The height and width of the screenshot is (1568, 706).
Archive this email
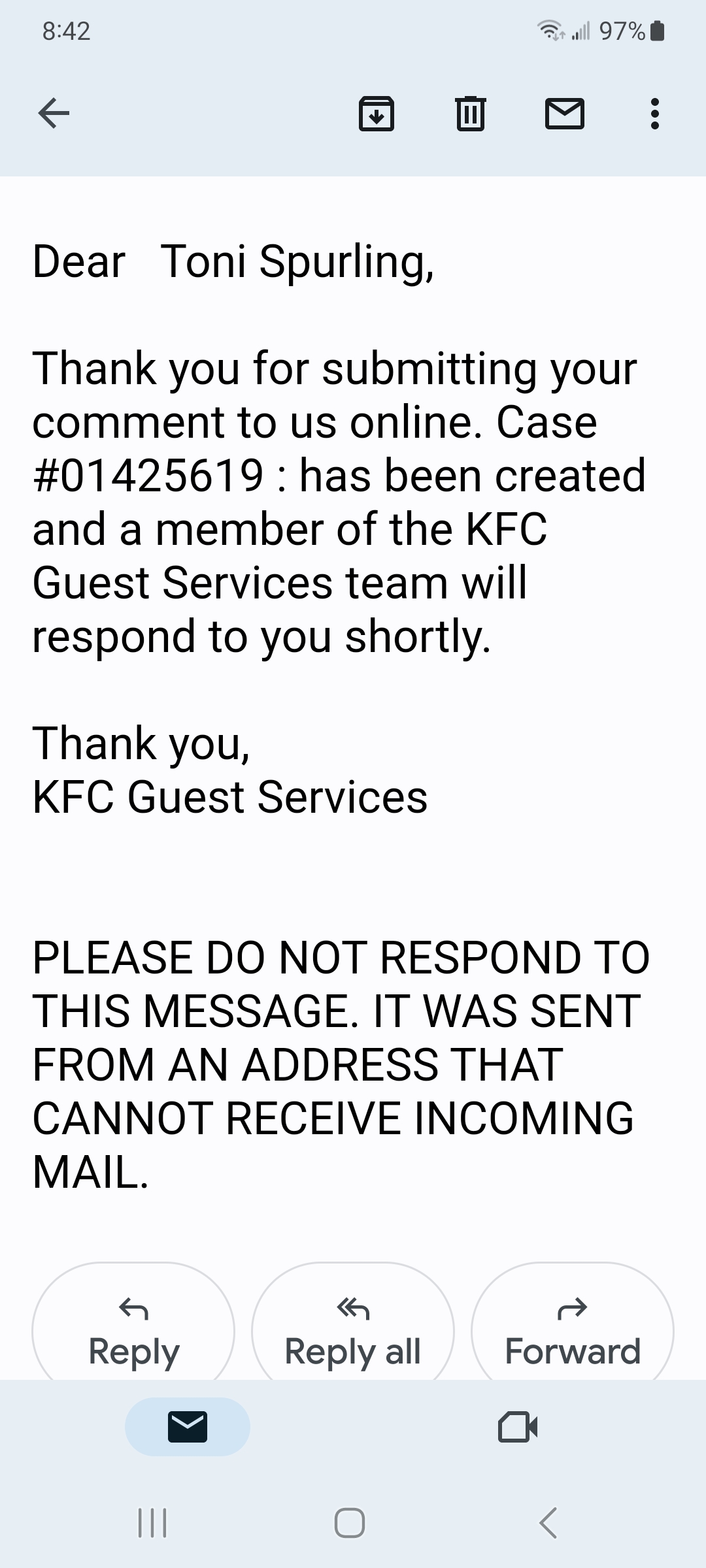(x=377, y=114)
